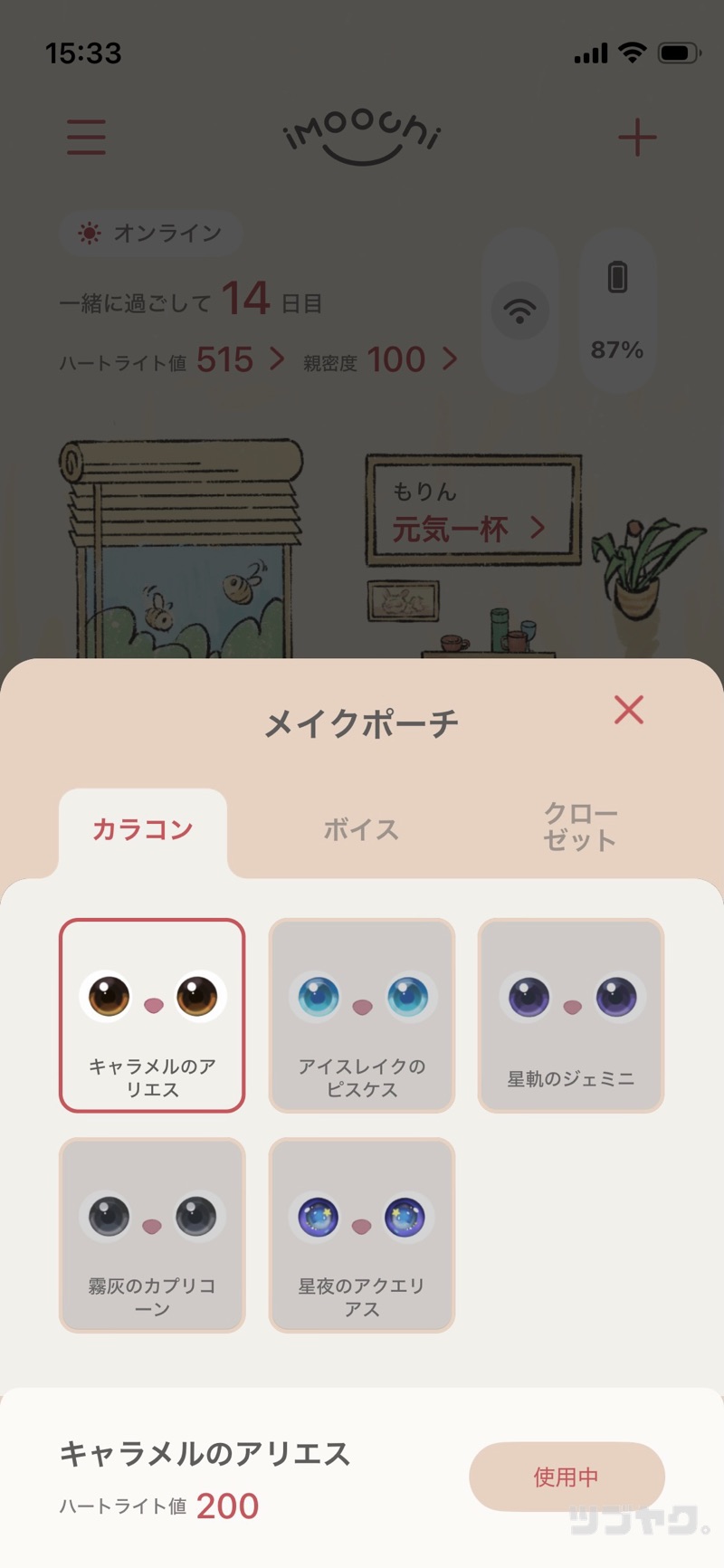724x1568 pixels.
Task: Select the アイスレイクのピスケス lenses
Action: pyautogui.click(x=362, y=1016)
